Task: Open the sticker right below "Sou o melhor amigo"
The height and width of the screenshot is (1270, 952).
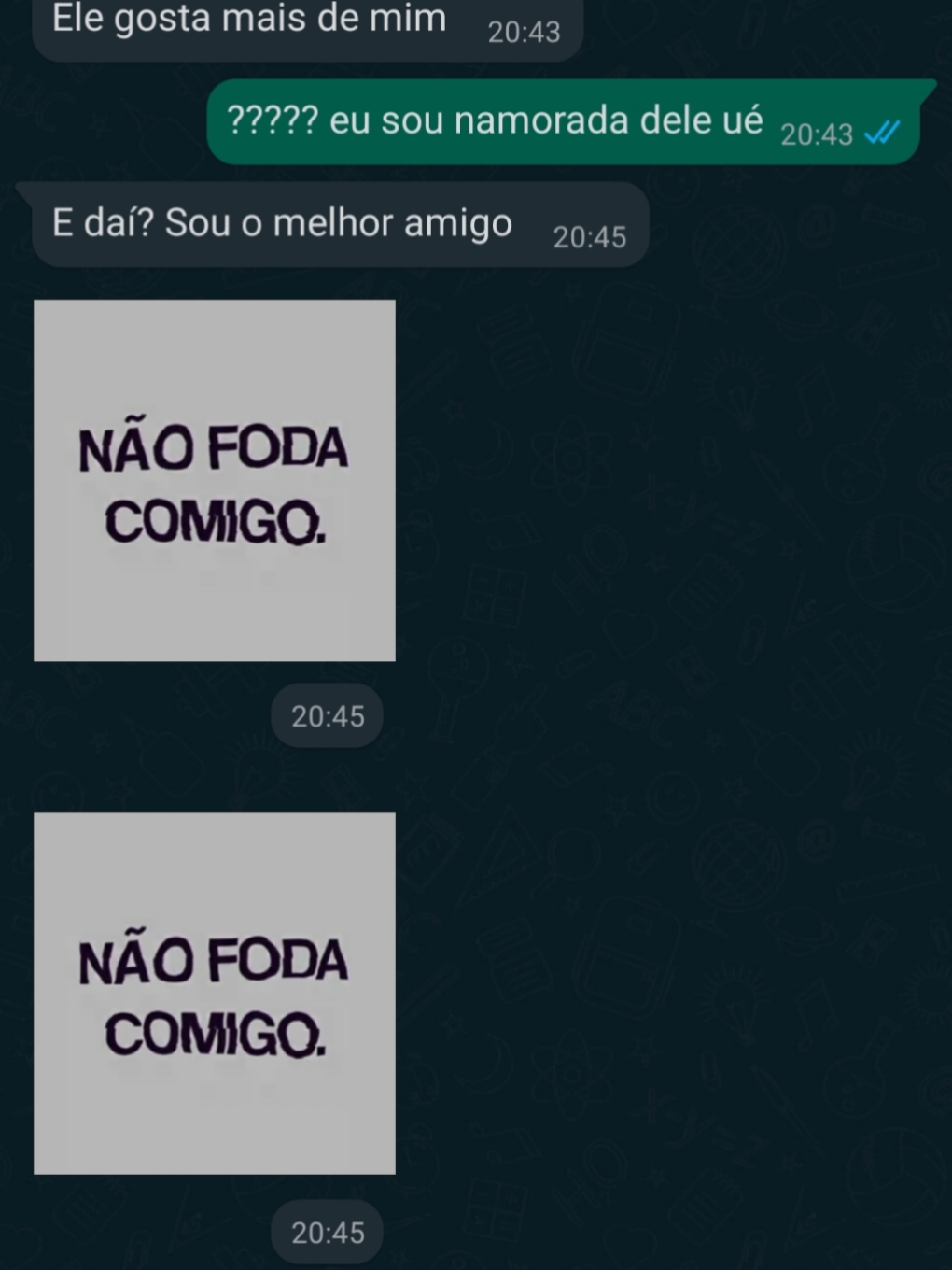Action: pyautogui.click(x=215, y=480)
